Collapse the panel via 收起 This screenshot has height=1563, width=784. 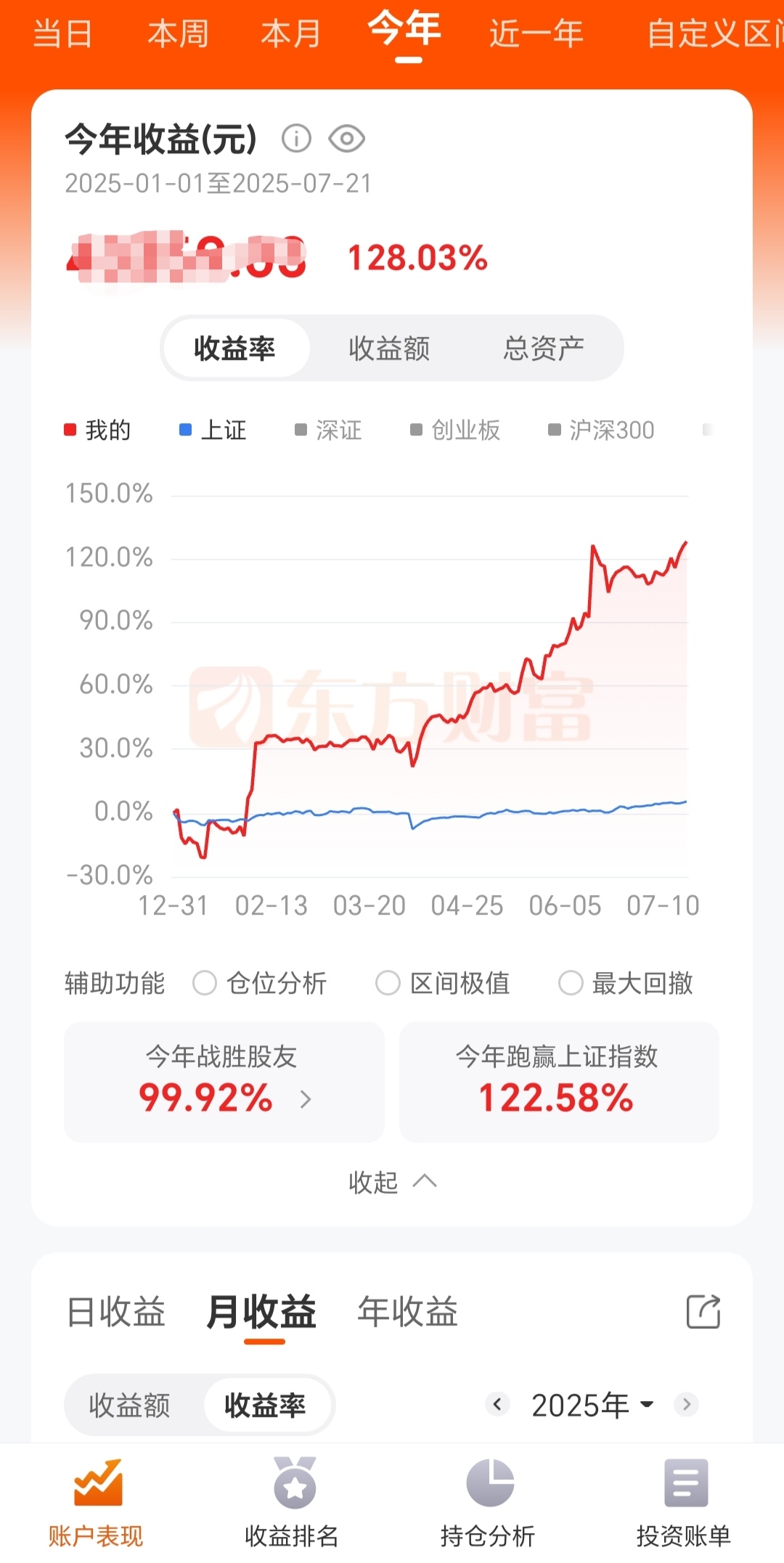tap(392, 1181)
